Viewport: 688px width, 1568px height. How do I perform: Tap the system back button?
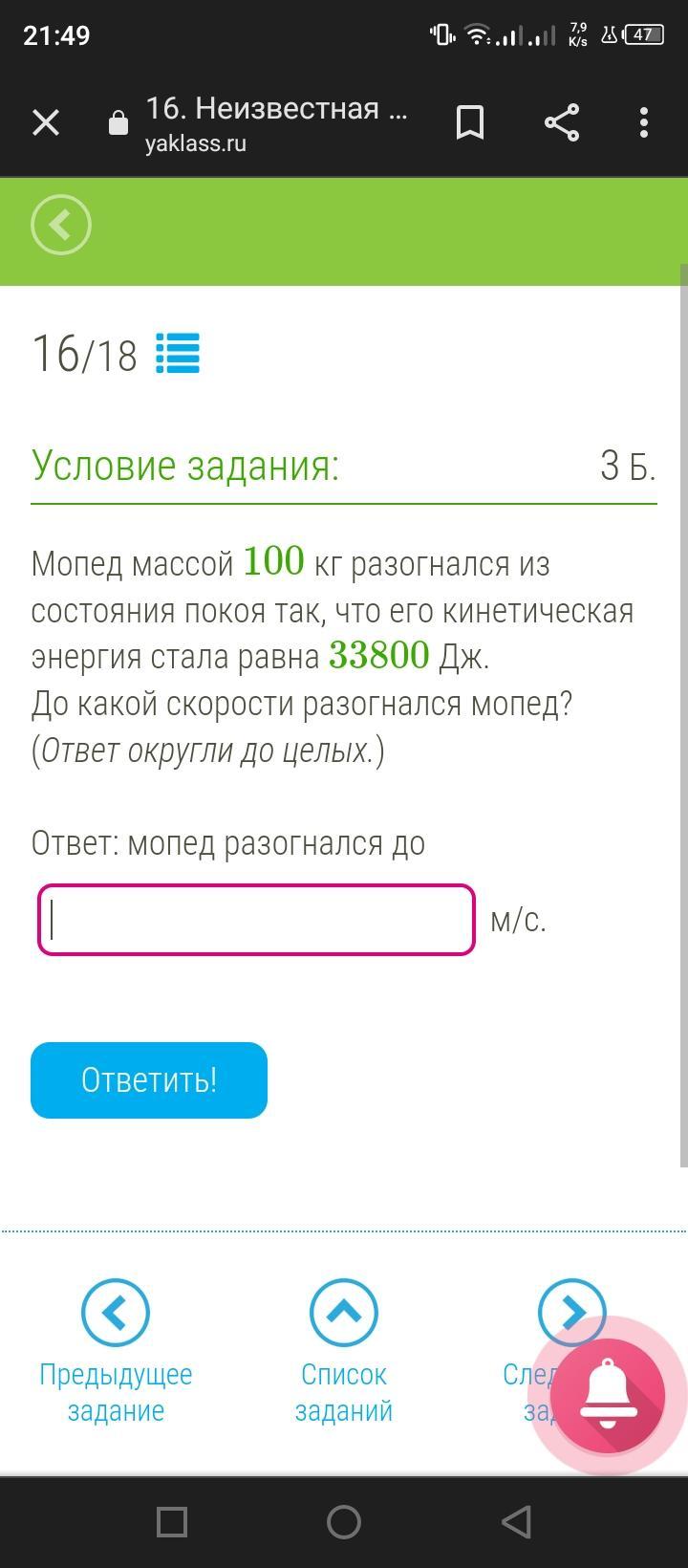pos(516,1522)
